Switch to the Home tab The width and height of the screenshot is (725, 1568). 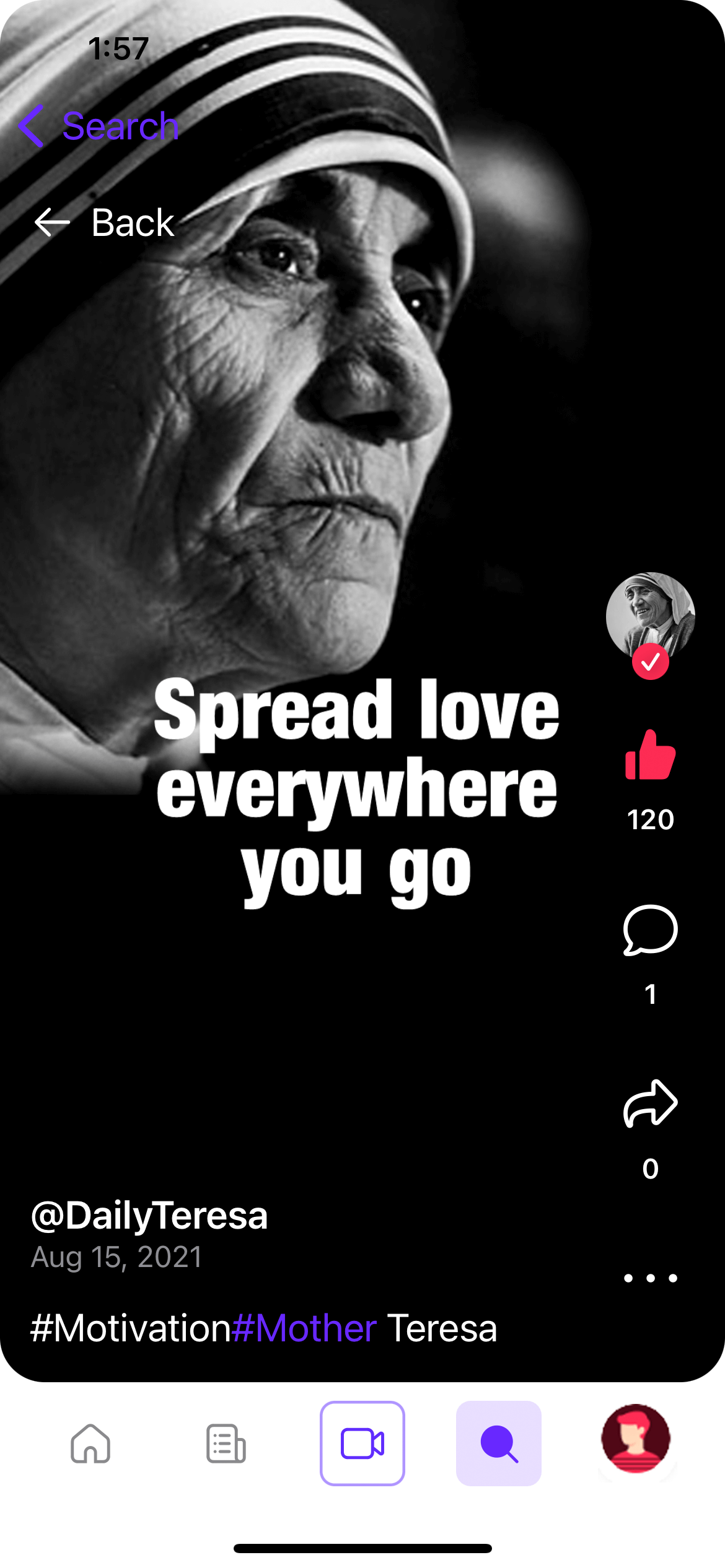[x=90, y=1443]
